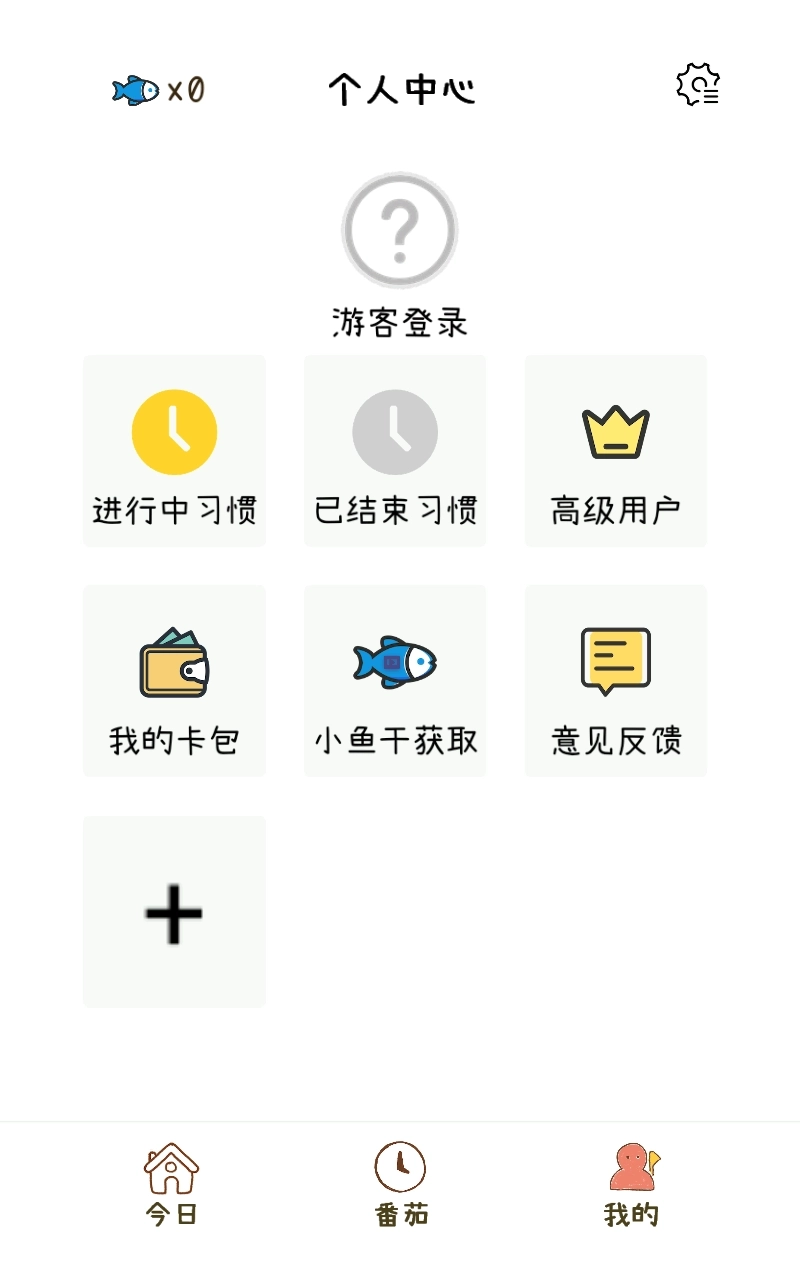Switch to the 今日 tab
800x1280 pixels.
point(172,1184)
